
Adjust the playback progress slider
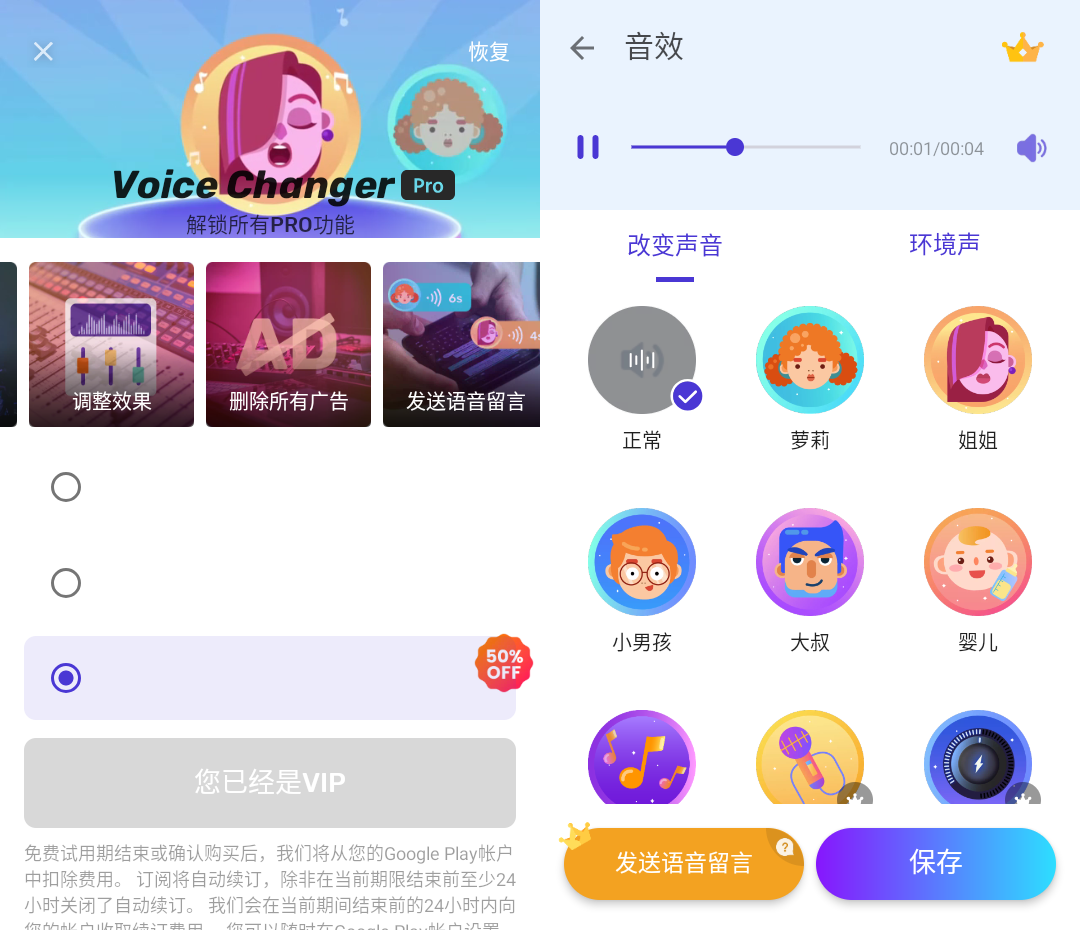(735, 148)
